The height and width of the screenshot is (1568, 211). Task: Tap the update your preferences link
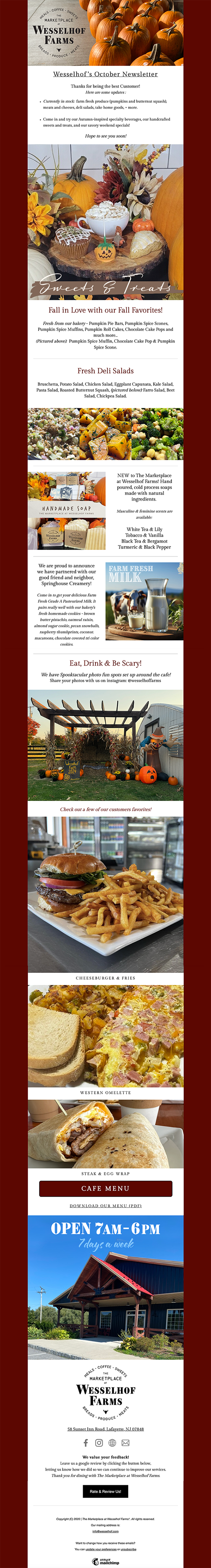pyautogui.click(x=101, y=1549)
